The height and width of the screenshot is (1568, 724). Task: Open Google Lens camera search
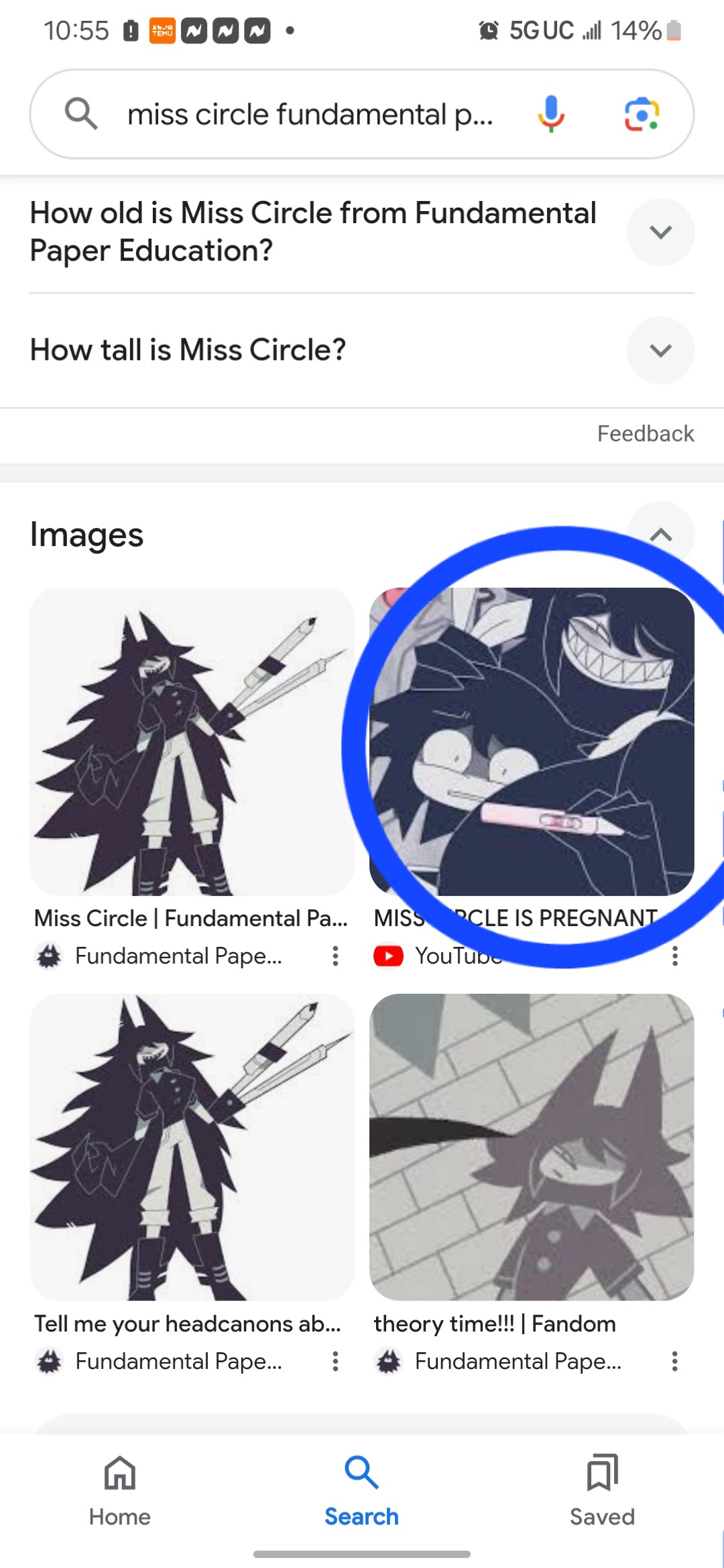point(642,115)
